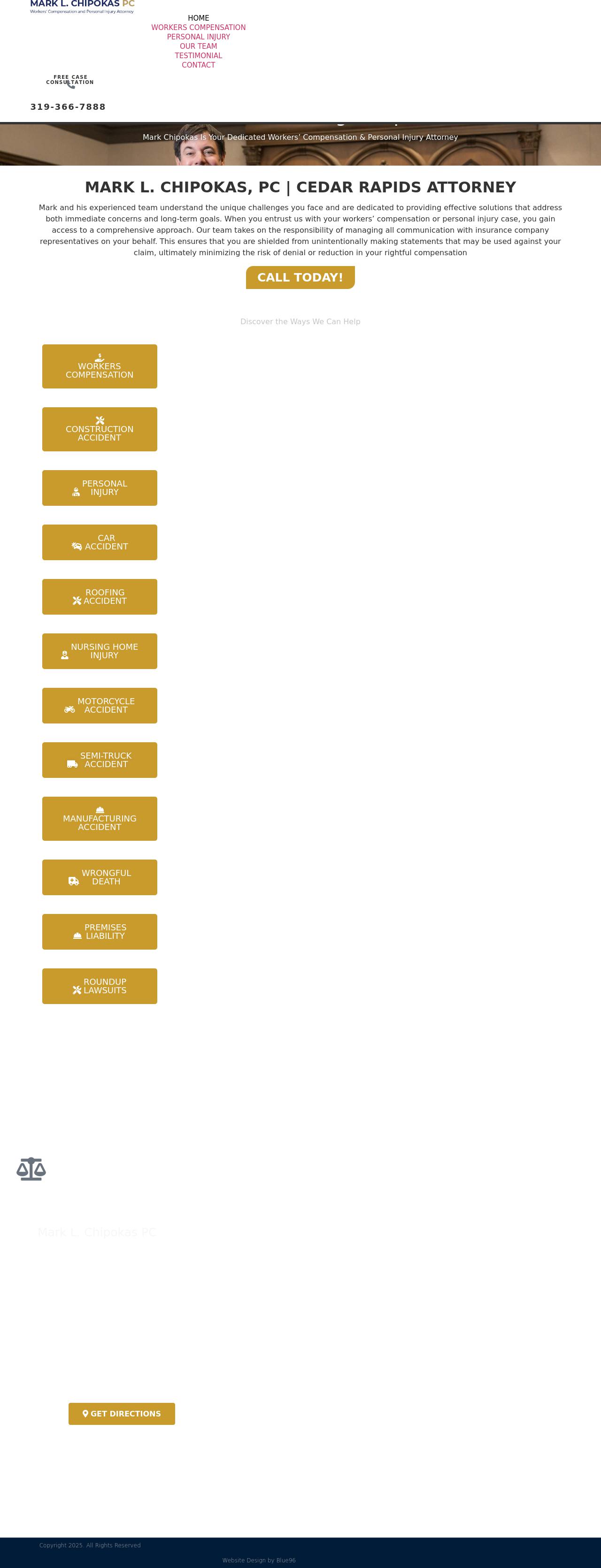Screen dimensions: 601x1568
Task: Open the Workers Compensation gold tile
Action: click(99, 366)
